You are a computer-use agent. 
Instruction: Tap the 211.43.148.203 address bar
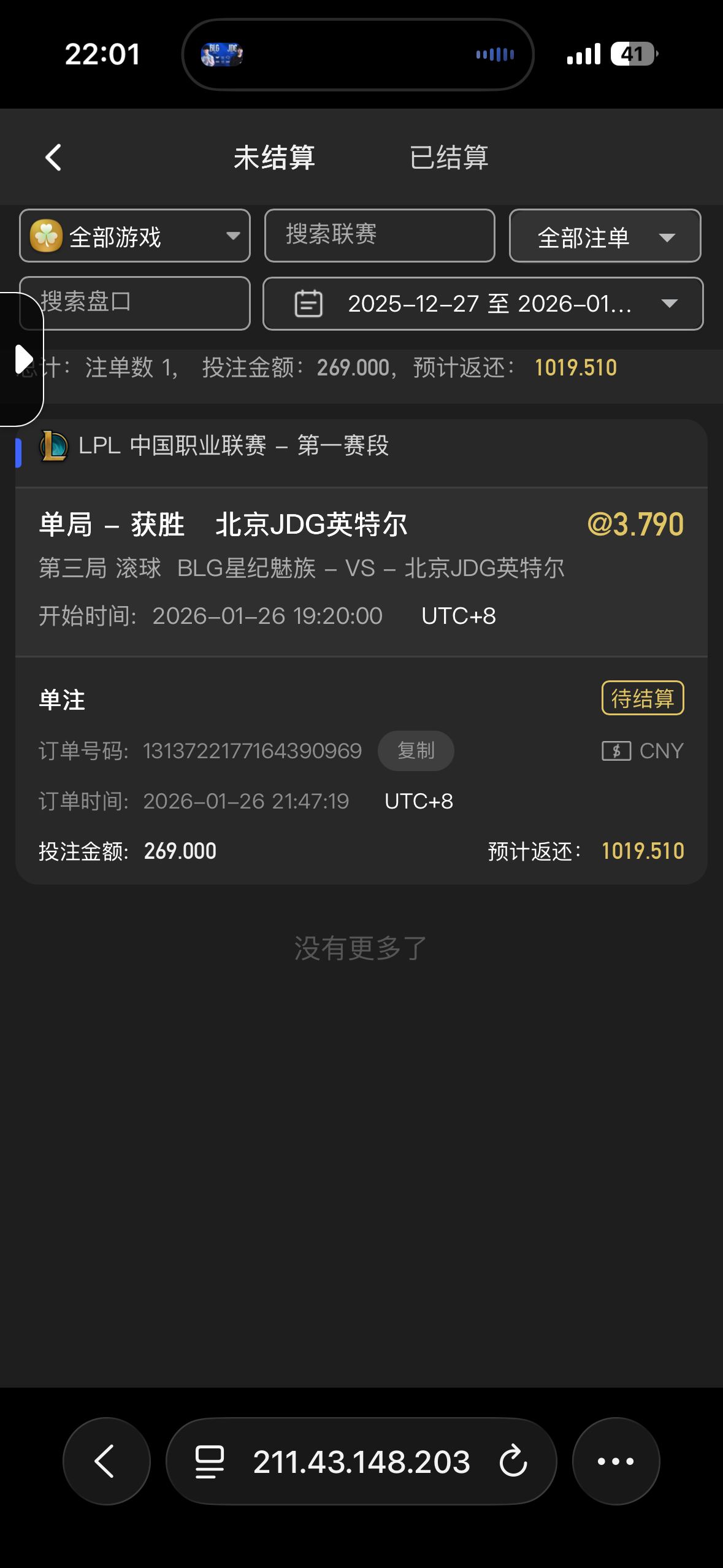pos(361,1461)
